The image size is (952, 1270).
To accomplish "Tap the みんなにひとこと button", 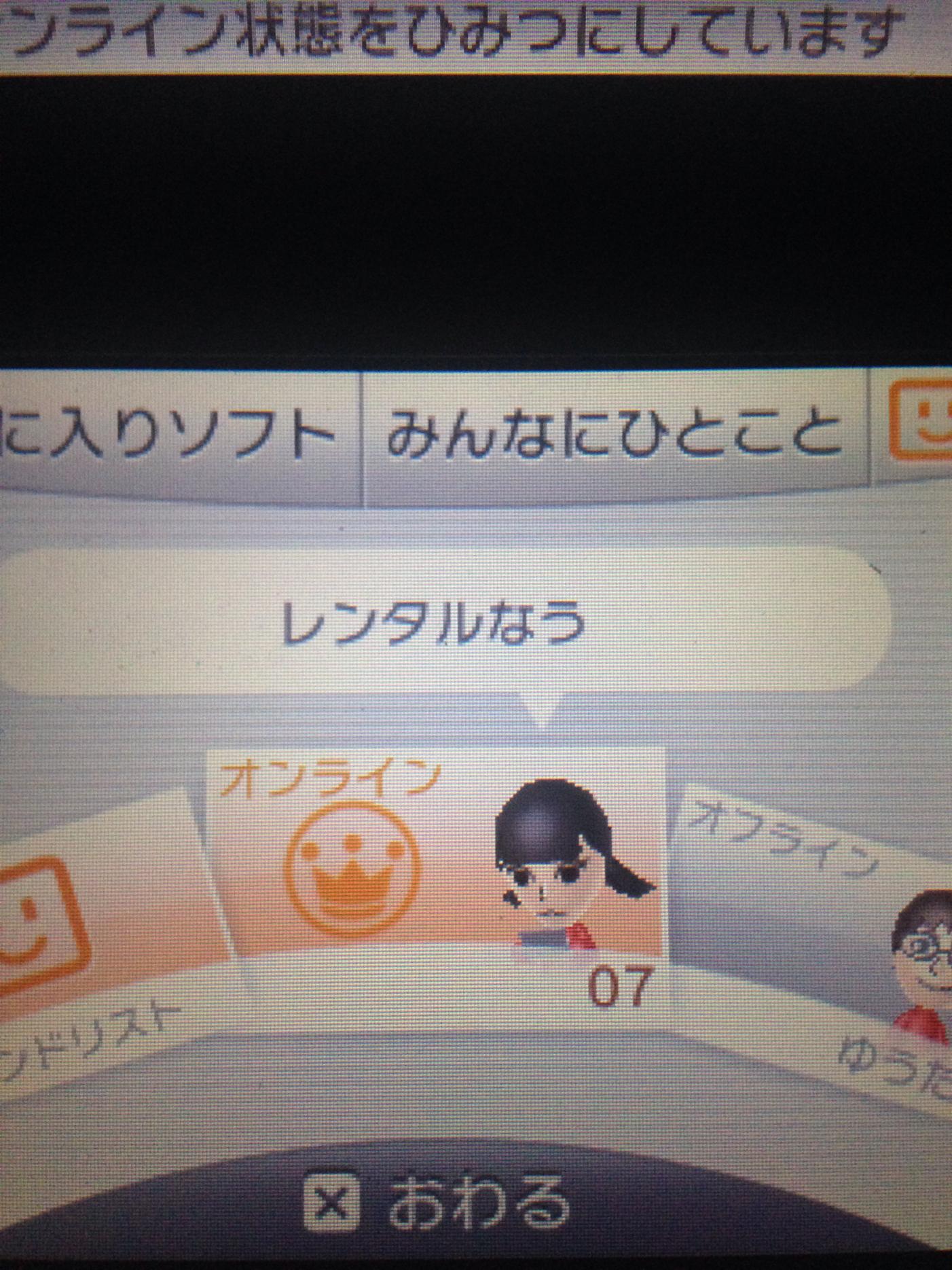I will 615,433.
